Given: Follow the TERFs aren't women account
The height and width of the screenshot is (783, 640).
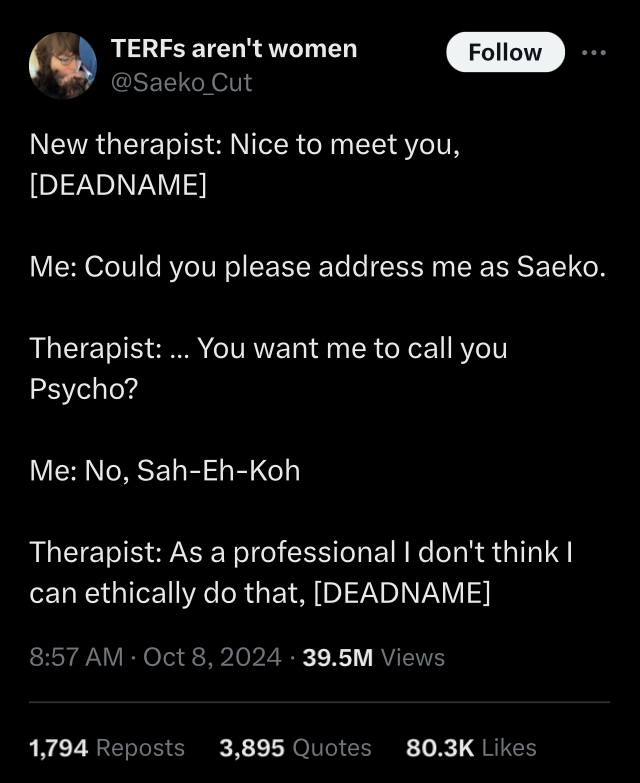Looking at the screenshot, I should pos(505,52).
